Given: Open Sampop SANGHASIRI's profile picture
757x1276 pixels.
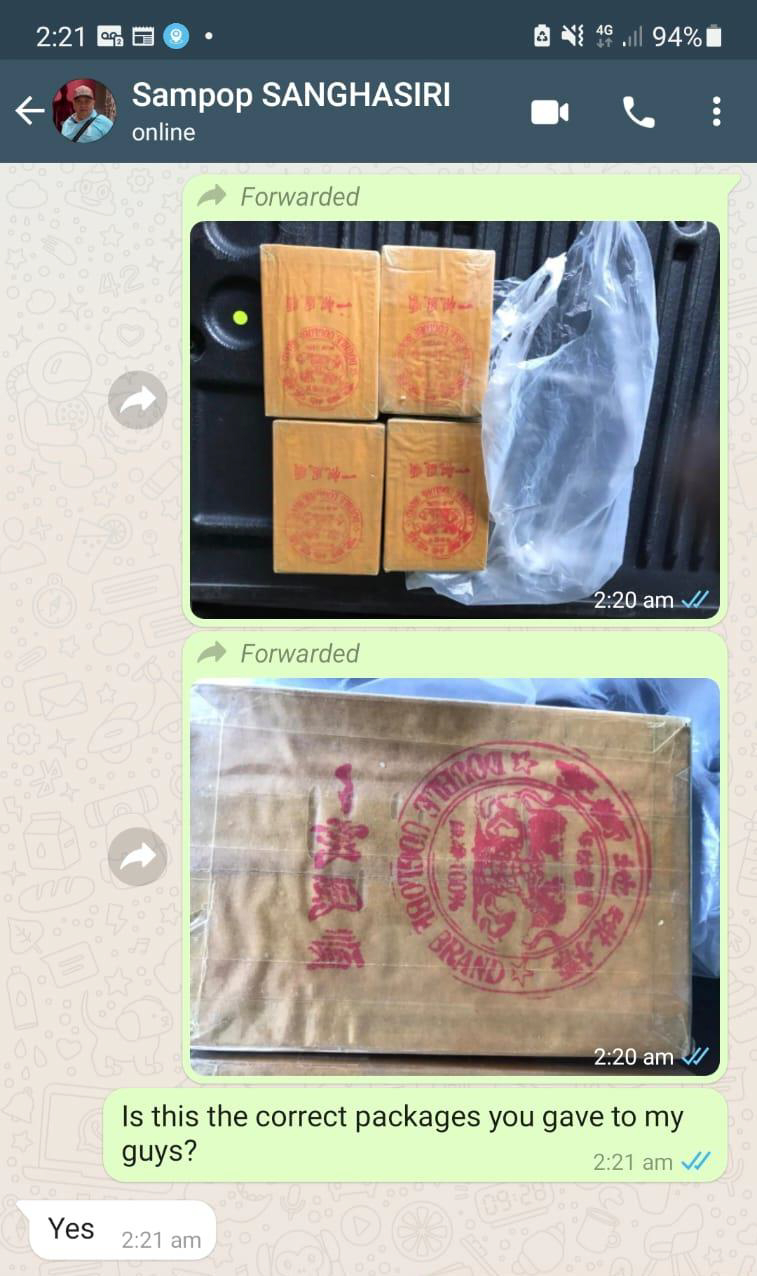Looking at the screenshot, I should click(84, 111).
